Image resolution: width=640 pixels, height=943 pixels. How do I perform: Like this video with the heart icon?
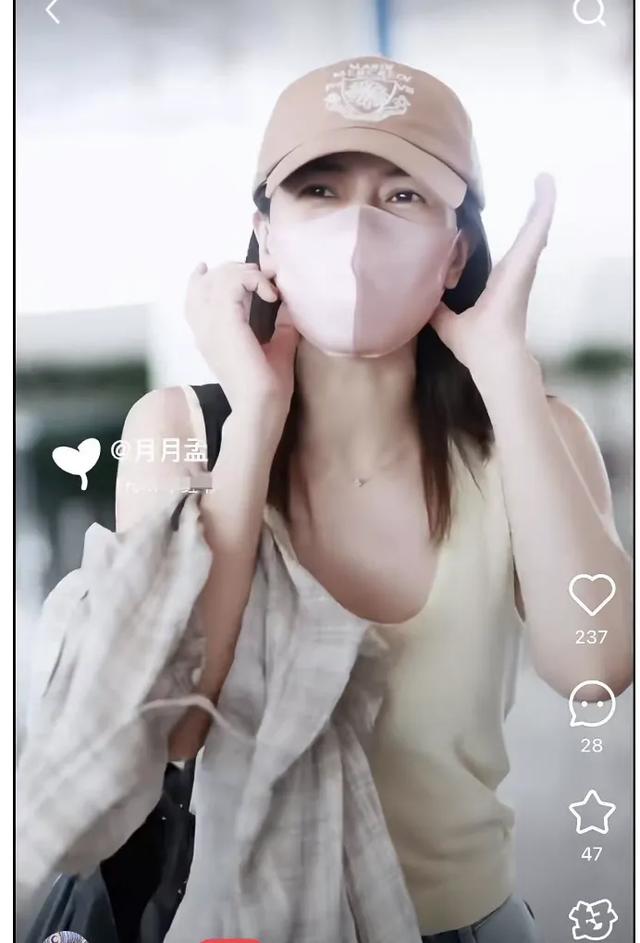(x=591, y=595)
